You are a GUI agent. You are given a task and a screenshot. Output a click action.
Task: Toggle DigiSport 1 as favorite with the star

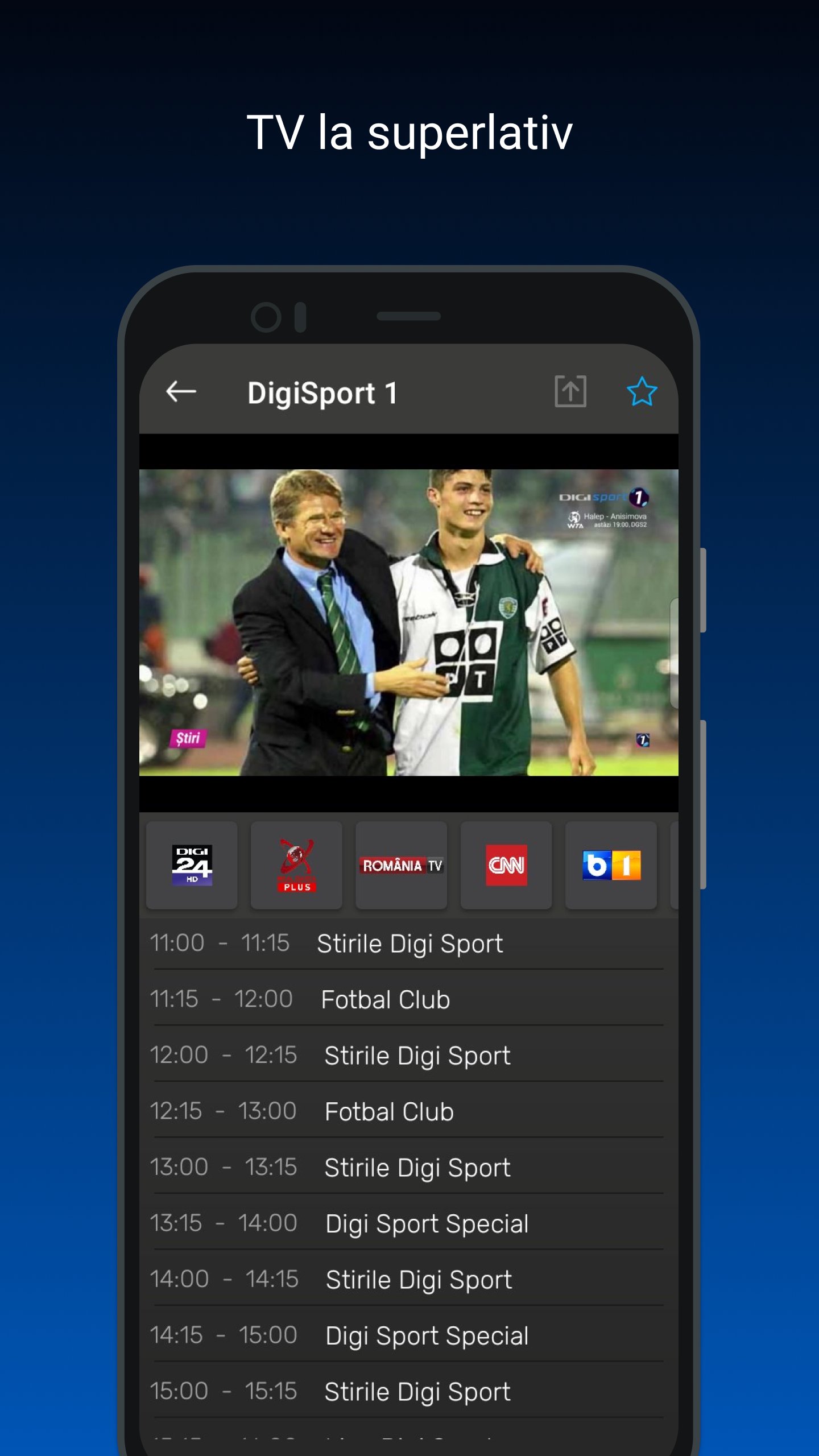pos(642,392)
